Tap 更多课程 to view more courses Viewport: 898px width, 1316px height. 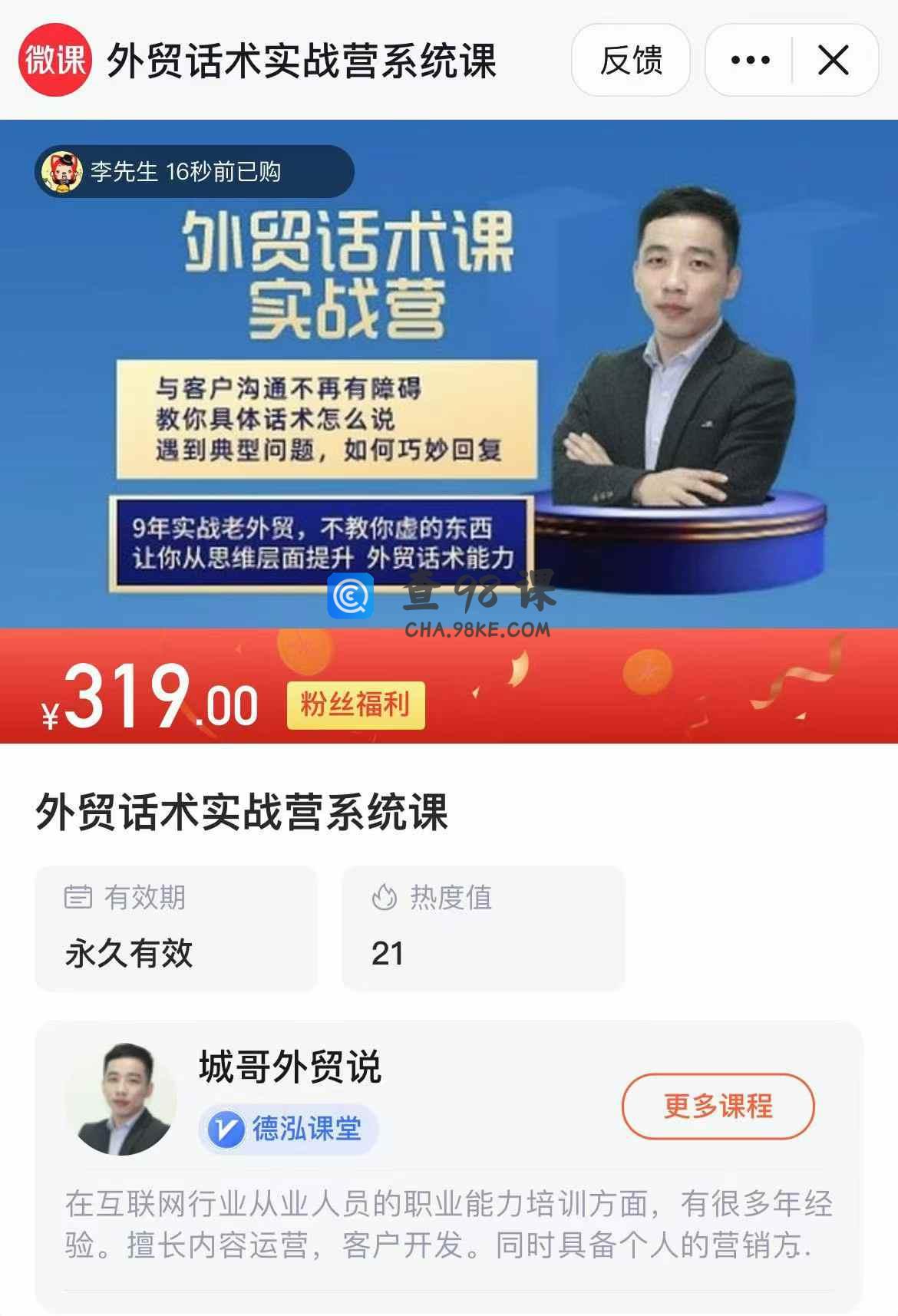(x=718, y=1106)
